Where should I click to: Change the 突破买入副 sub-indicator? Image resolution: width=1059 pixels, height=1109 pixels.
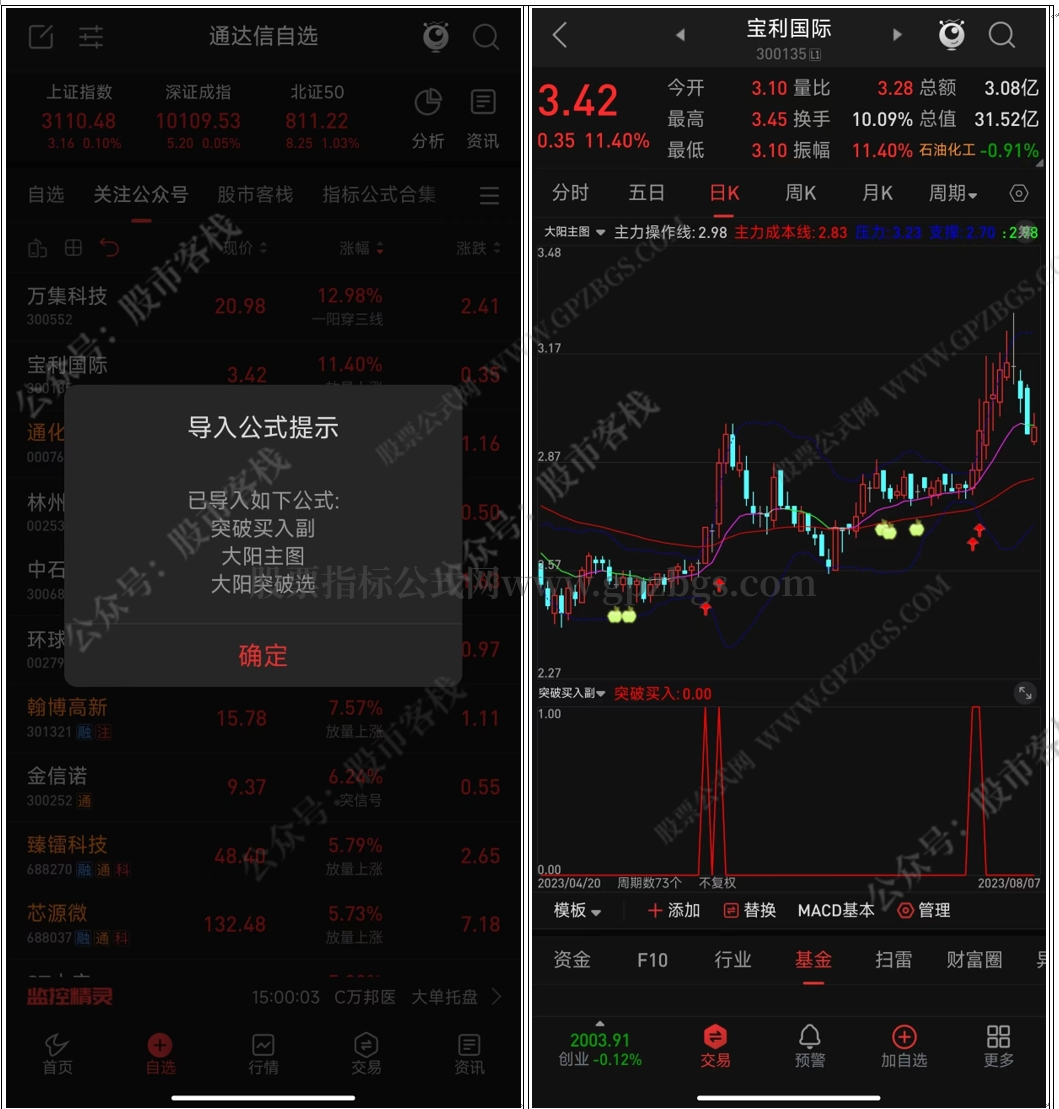tap(572, 693)
